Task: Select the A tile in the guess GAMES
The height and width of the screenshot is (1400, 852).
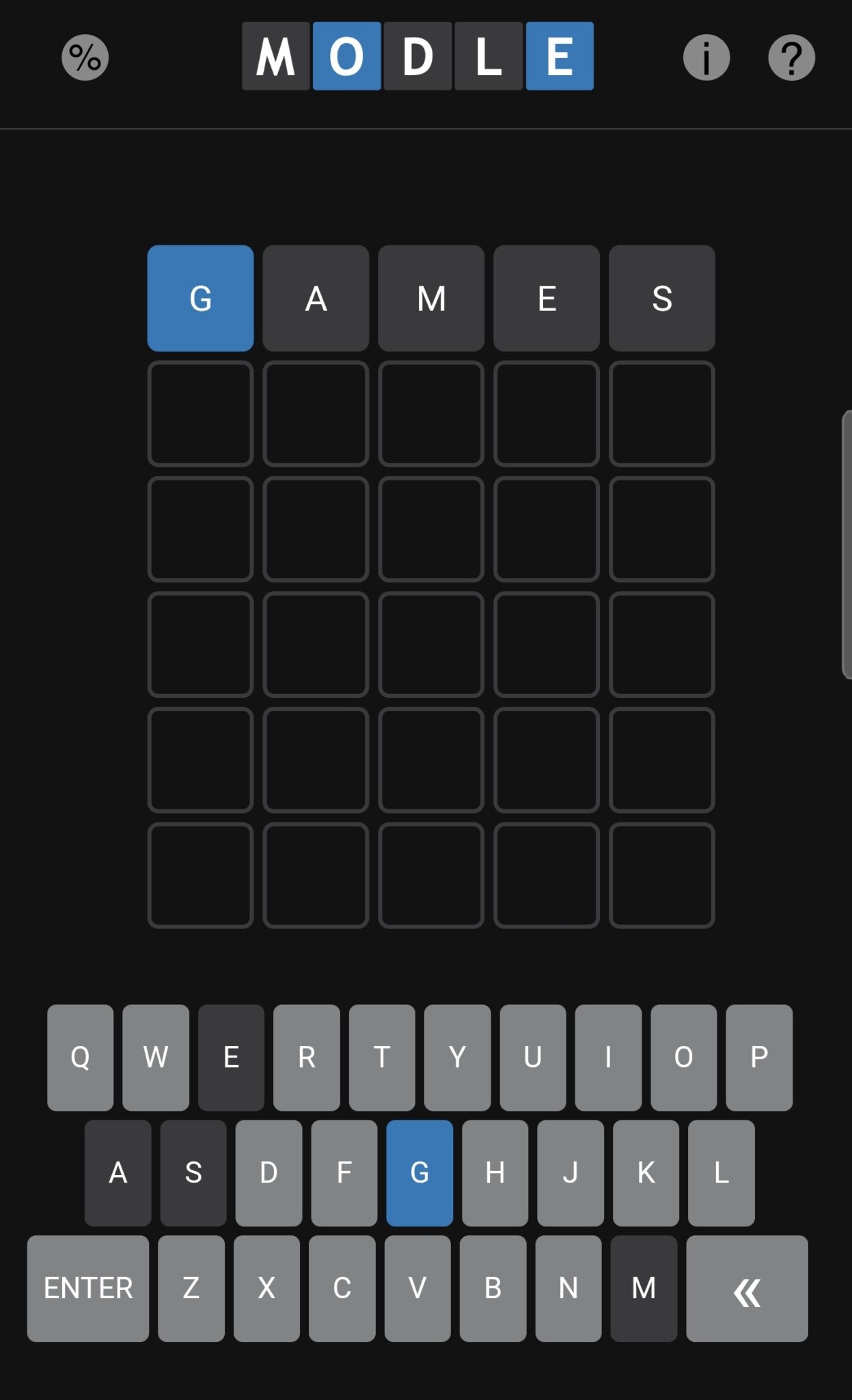Action: point(316,298)
